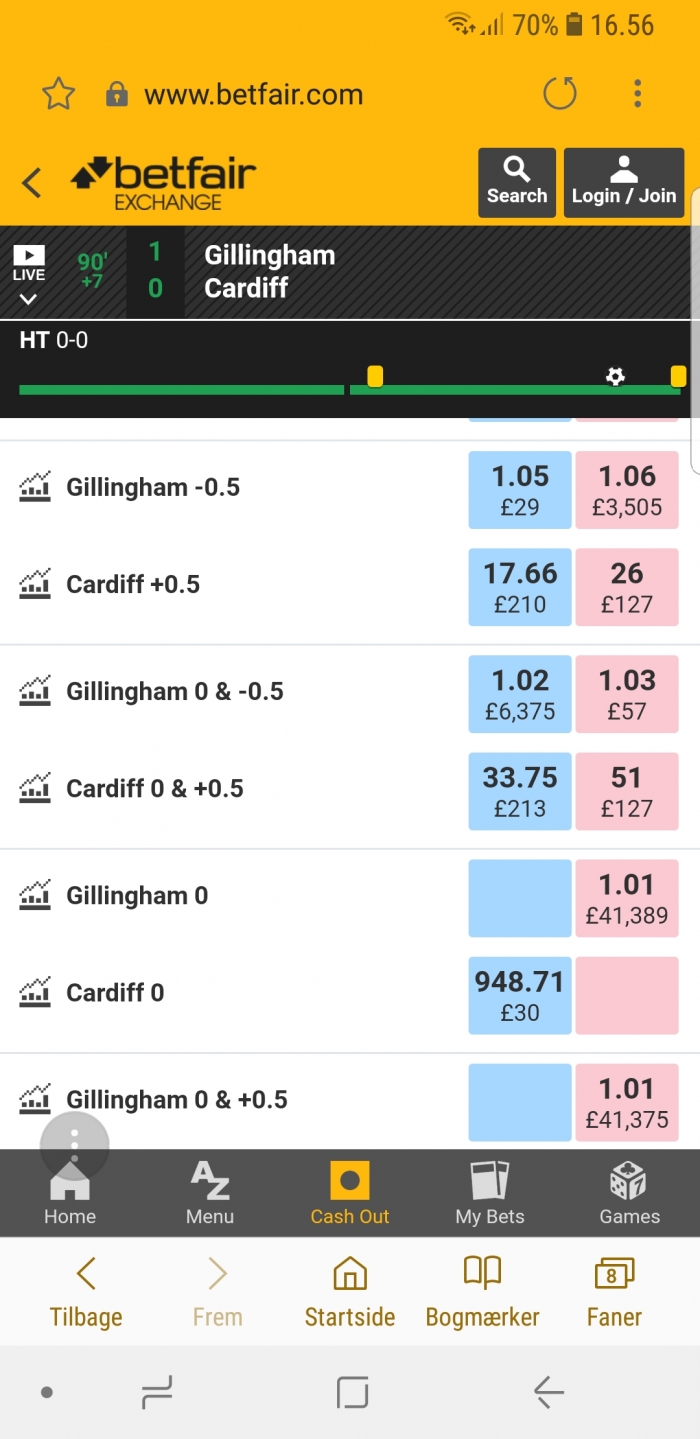The height and width of the screenshot is (1439, 700).
Task: Switch to the Cash Out tab
Action: 350,1193
